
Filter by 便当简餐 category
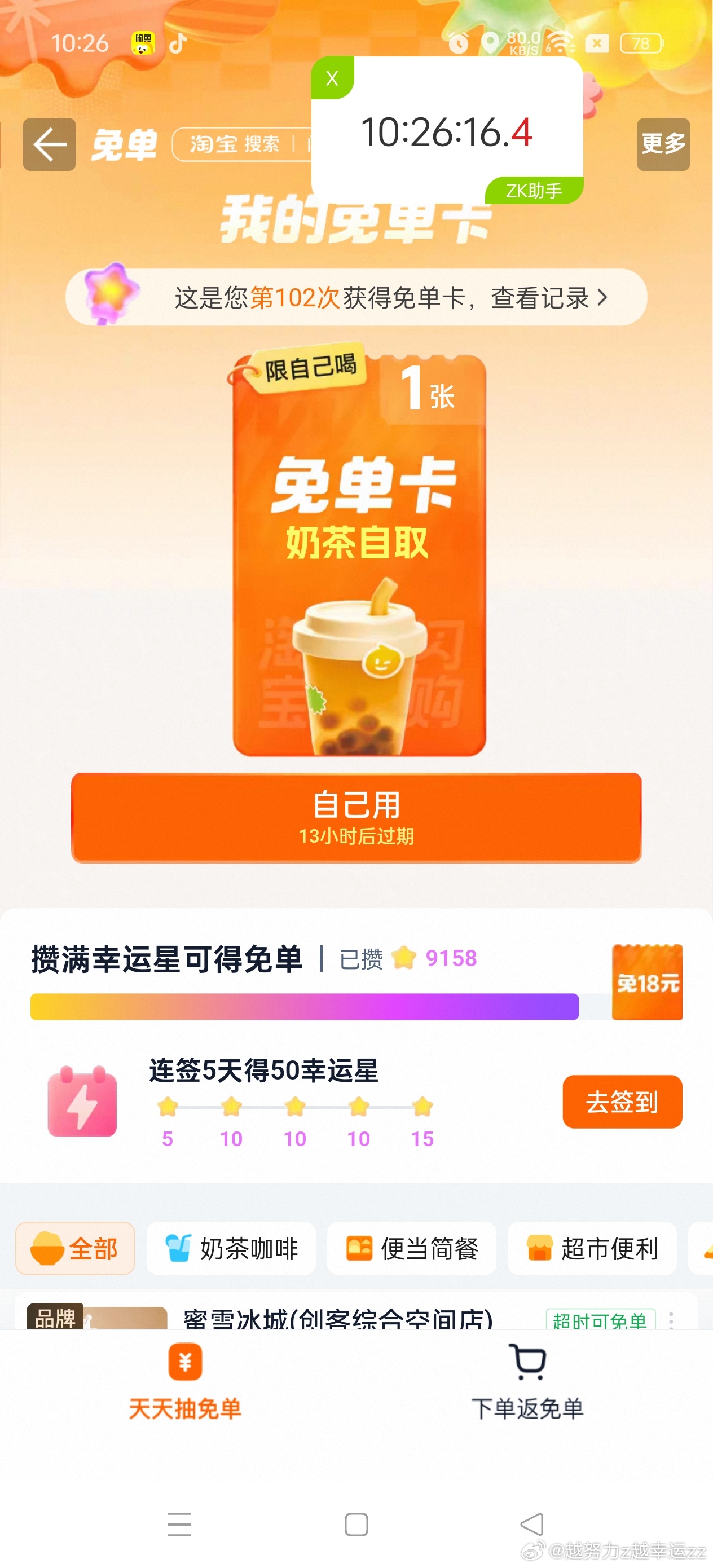click(x=412, y=1248)
